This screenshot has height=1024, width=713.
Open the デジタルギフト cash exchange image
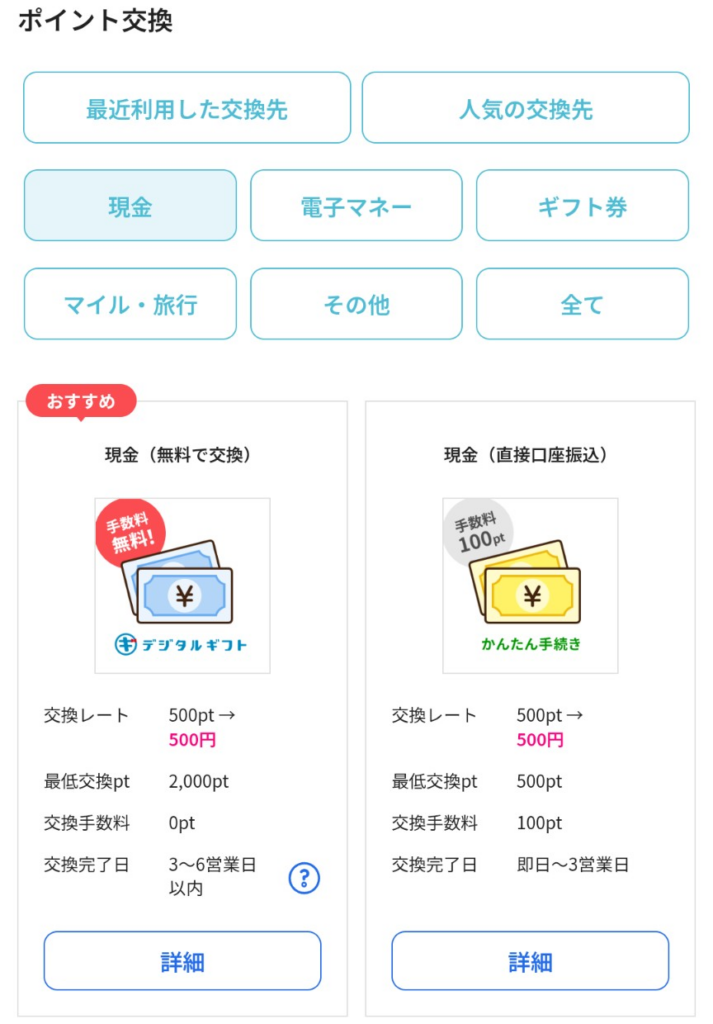tap(182, 585)
